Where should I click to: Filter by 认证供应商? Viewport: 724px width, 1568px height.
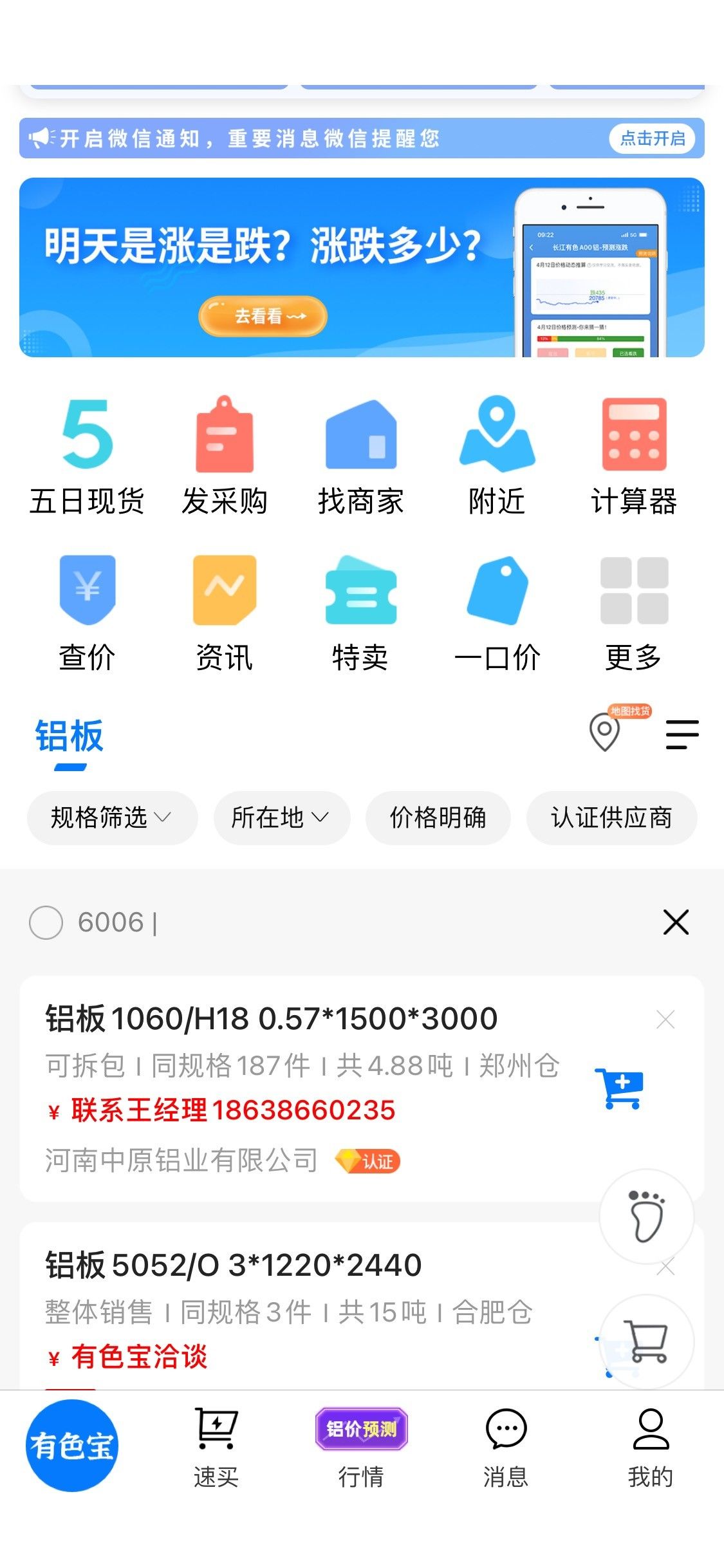pyautogui.click(x=611, y=817)
